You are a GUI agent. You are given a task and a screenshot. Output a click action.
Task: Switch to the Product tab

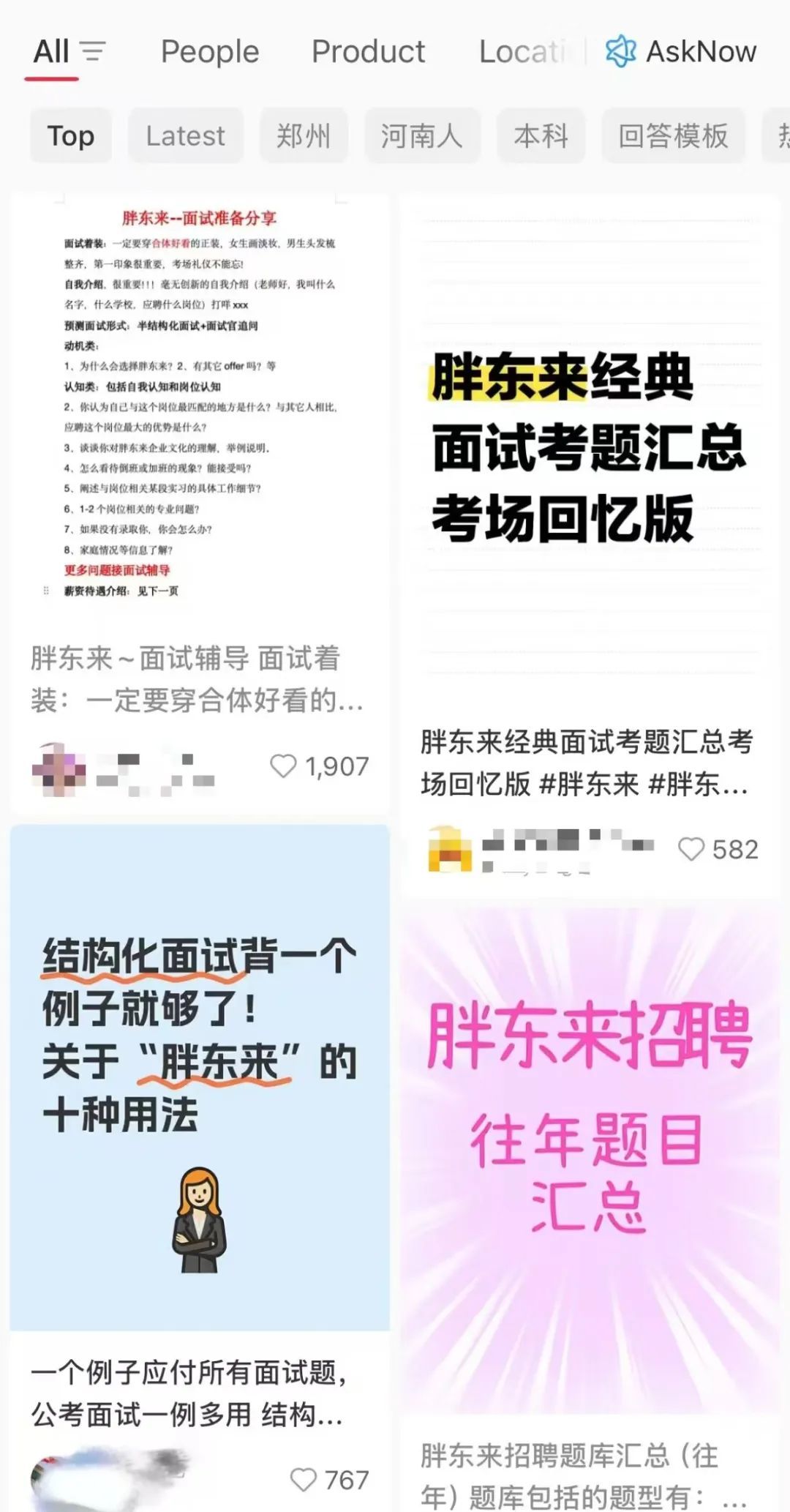pos(368,52)
